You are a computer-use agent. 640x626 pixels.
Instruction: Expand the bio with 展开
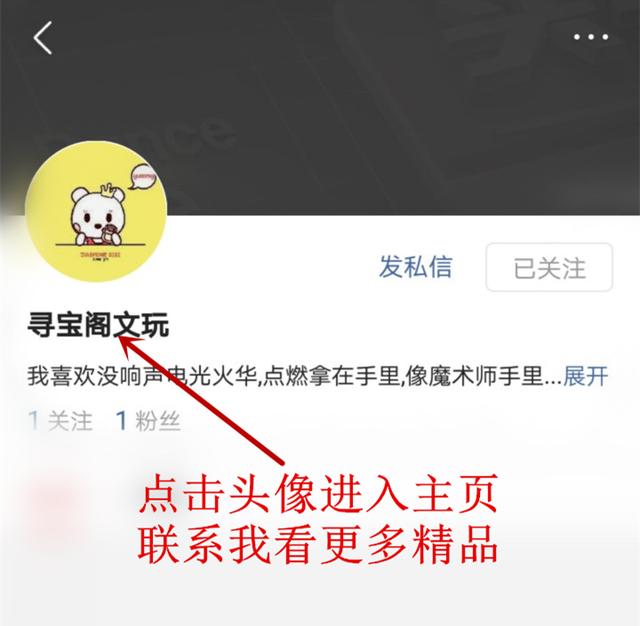point(585,377)
